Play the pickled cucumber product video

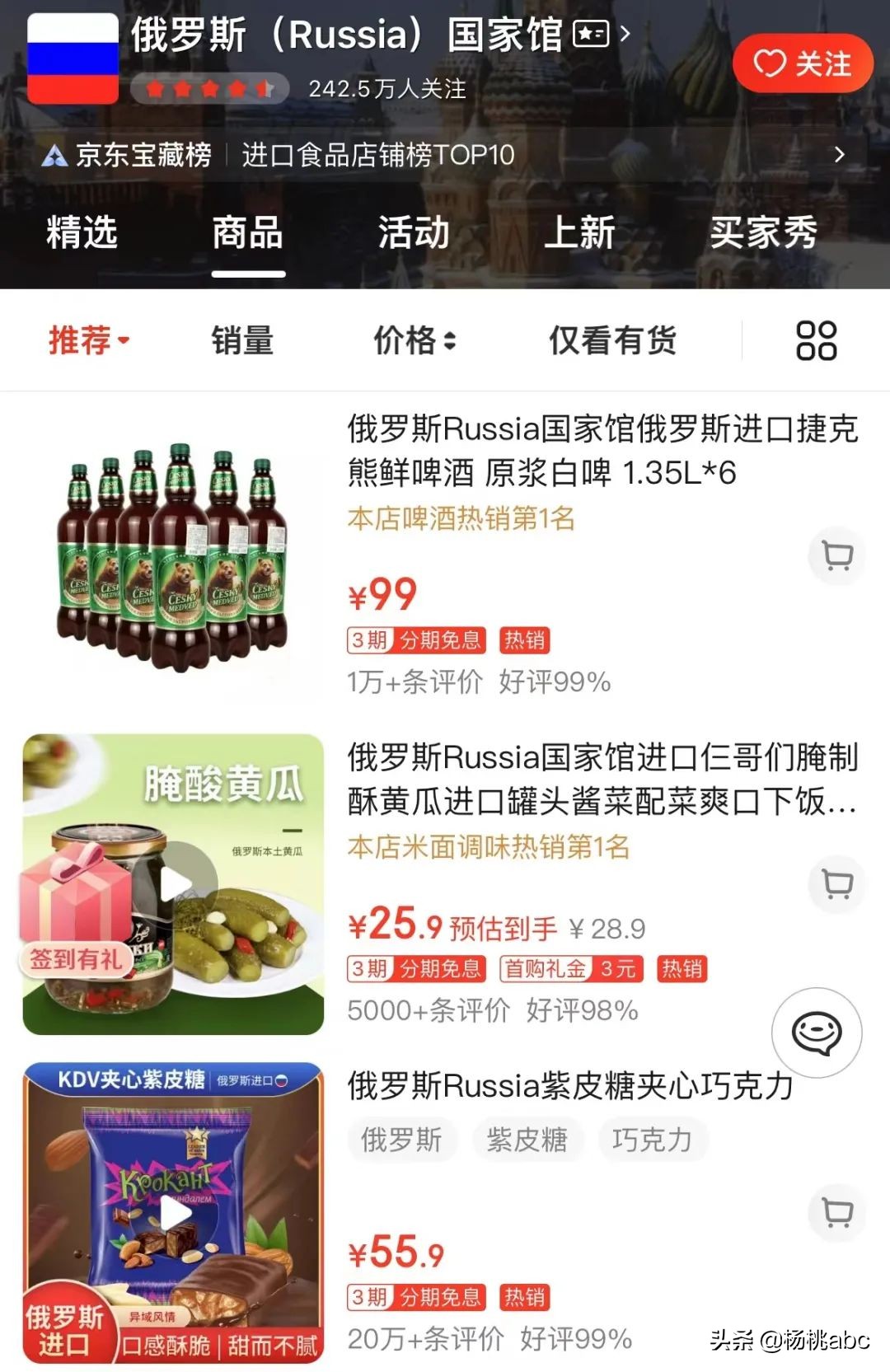(173, 883)
